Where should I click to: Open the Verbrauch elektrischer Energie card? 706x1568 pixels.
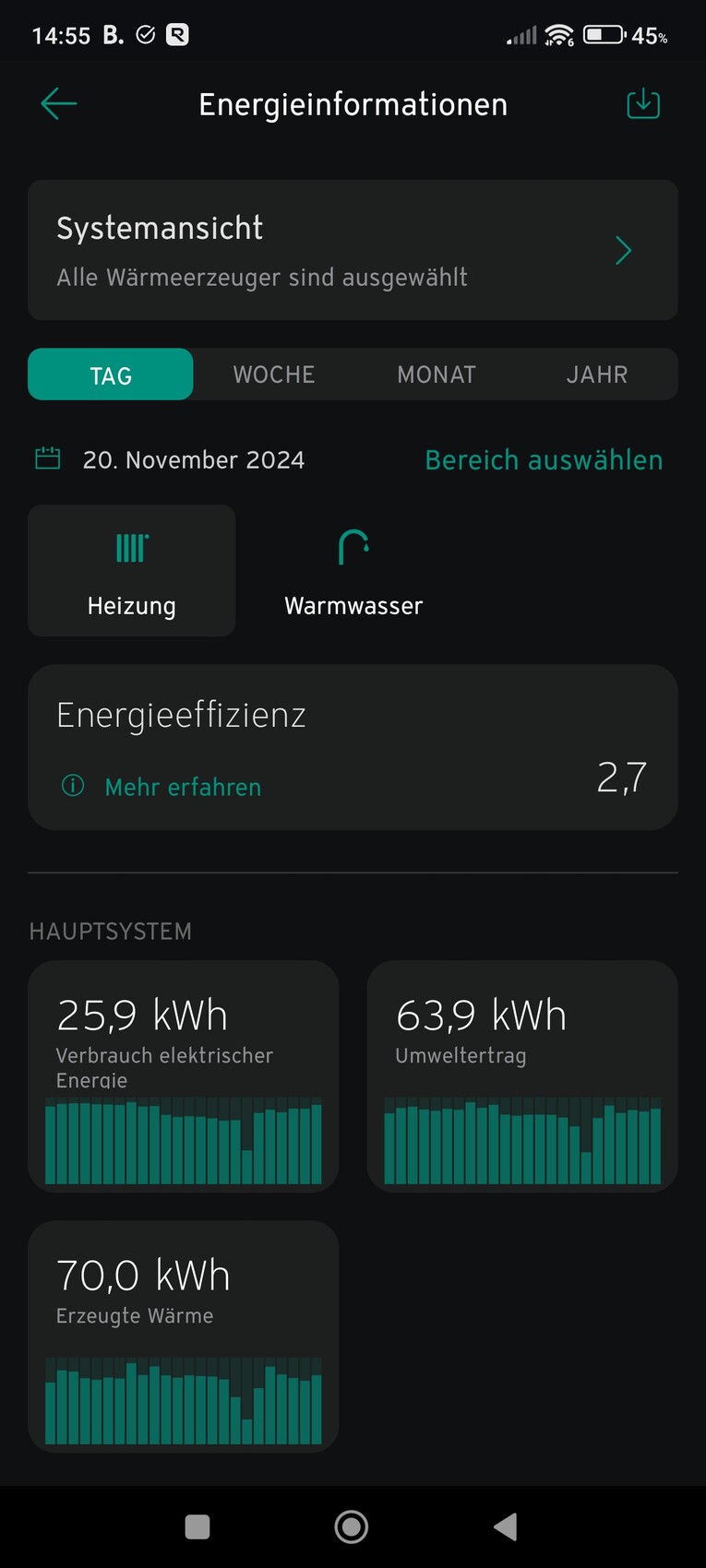click(x=184, y=1076)
